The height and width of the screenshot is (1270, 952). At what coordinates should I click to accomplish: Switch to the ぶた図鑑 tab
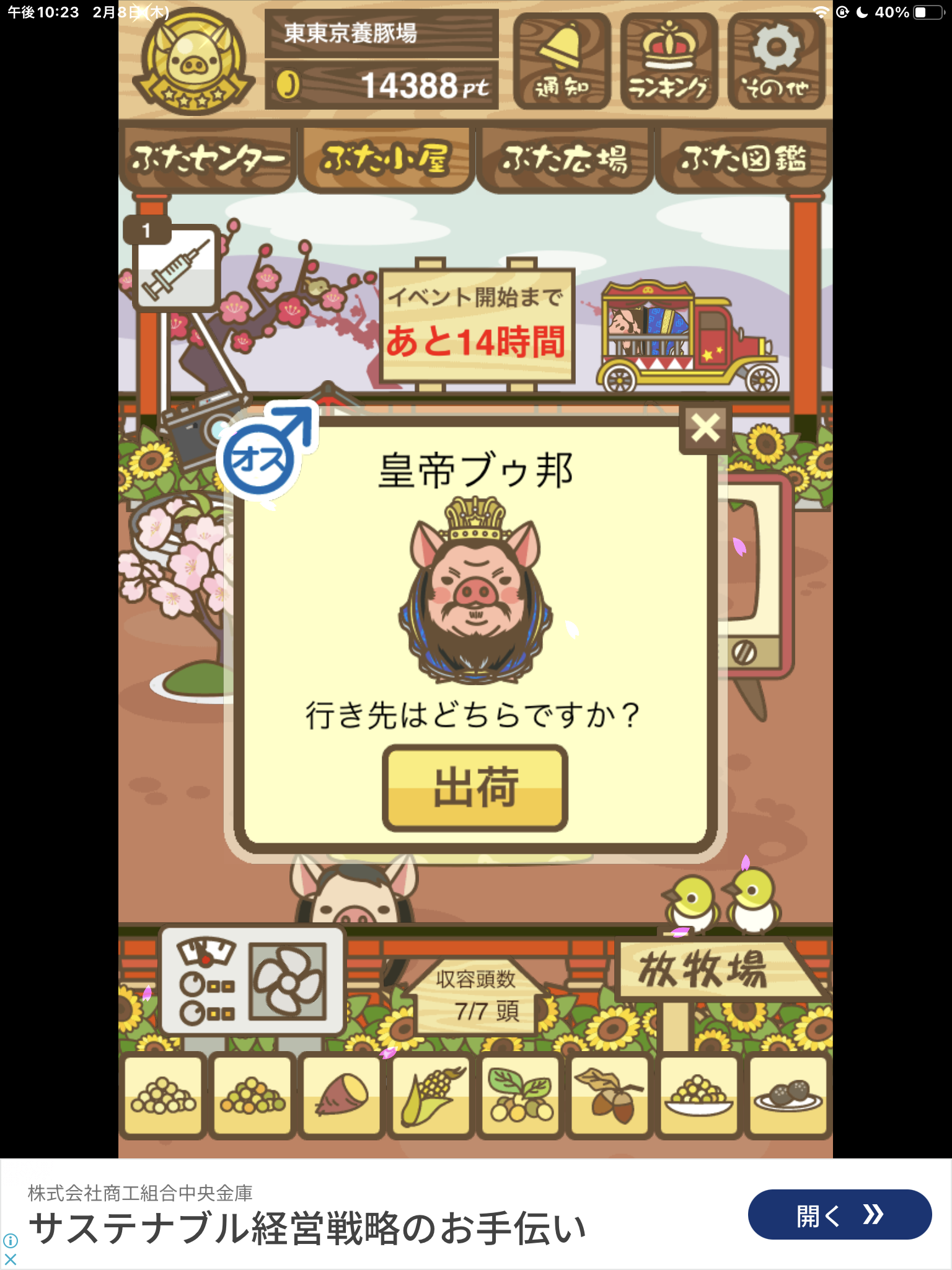point(743,160)
